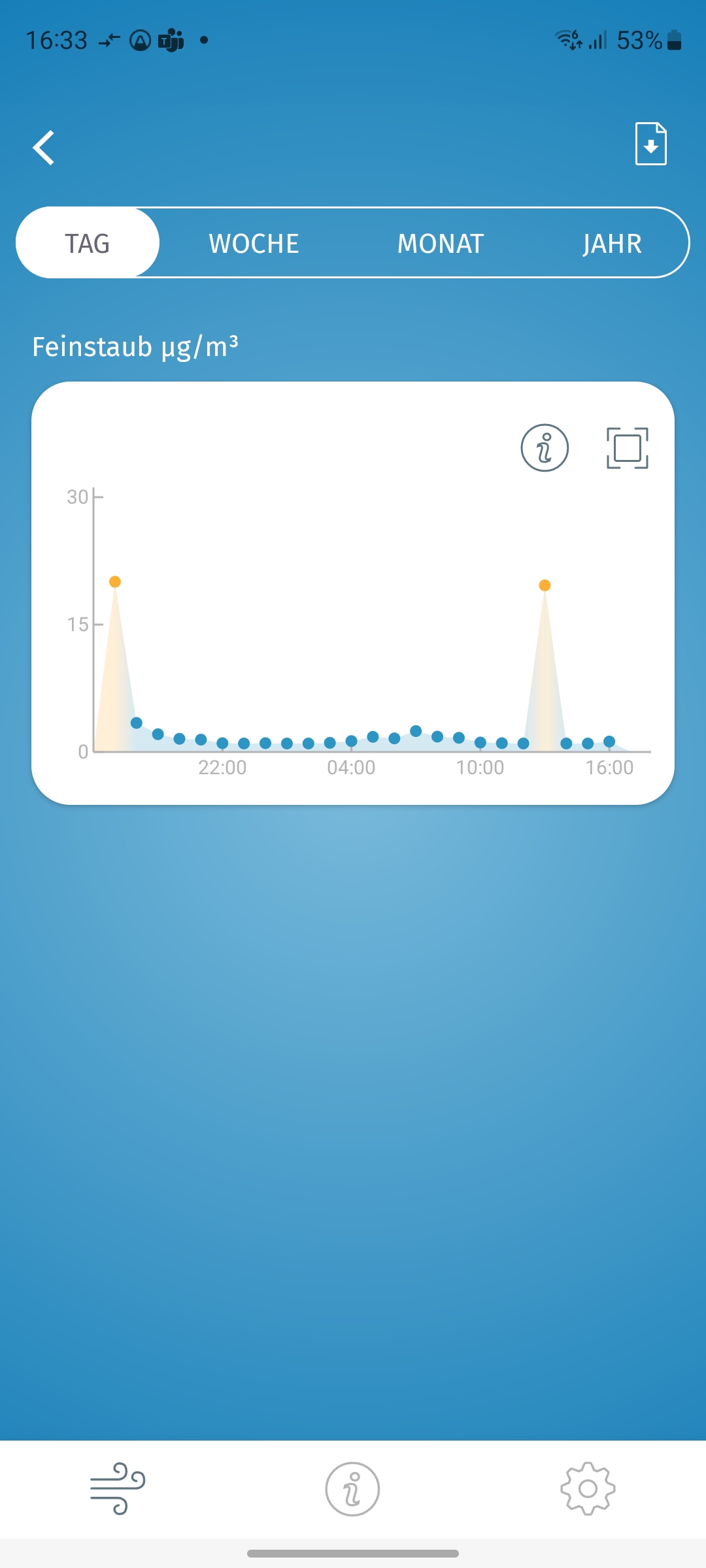Open the air quality tab in bottom bar
The width and height of the screenshot is (706, 1568).
click(118, 1489)
